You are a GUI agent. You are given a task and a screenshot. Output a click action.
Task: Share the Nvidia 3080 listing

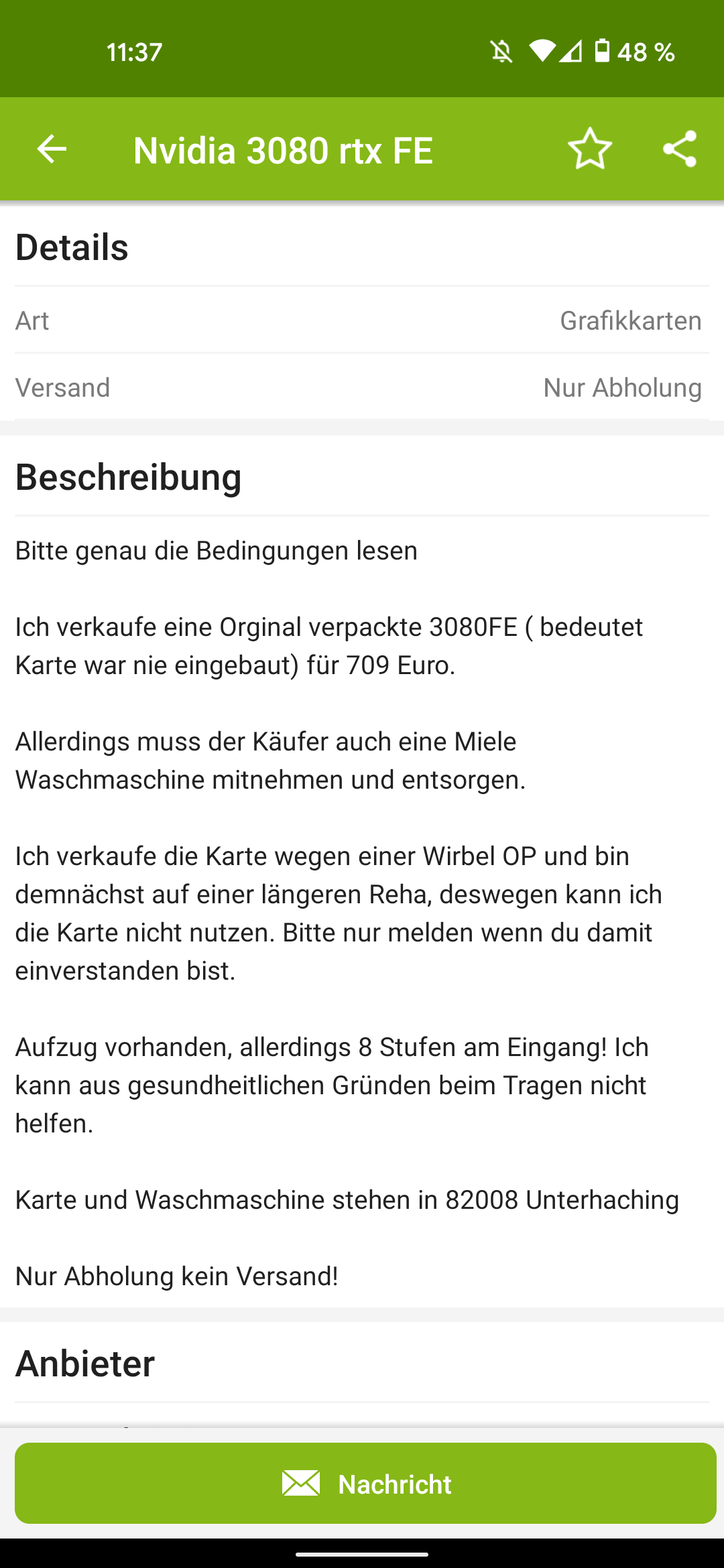[680, 149]
